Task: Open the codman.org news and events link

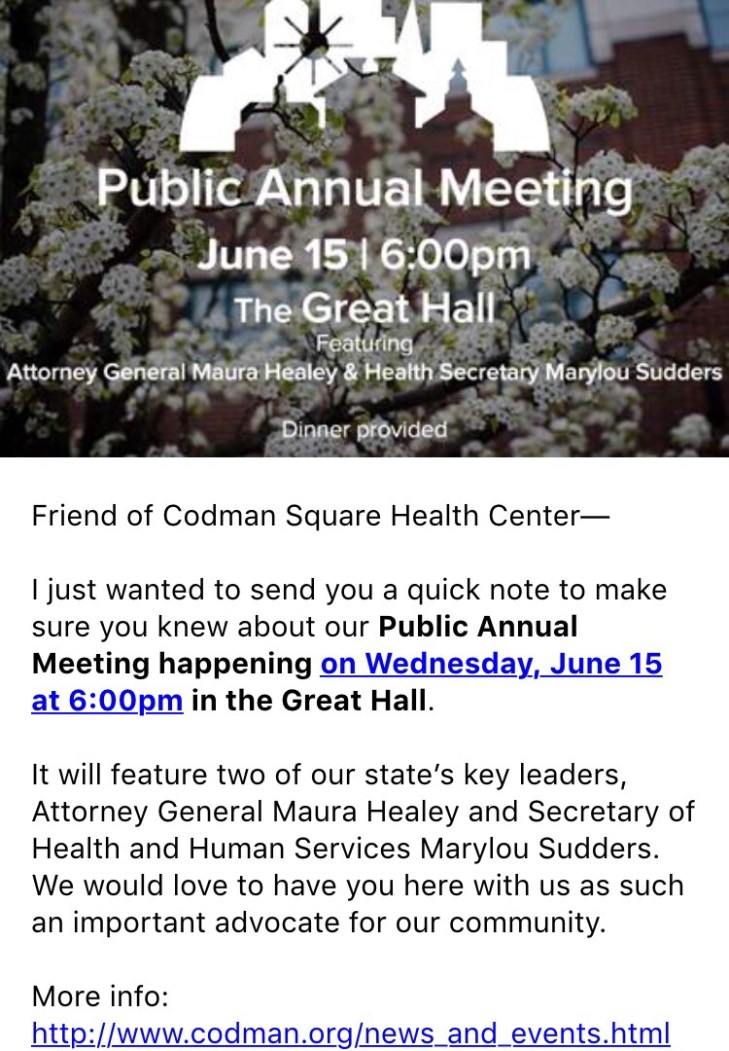Action: tap(350, 1032)
